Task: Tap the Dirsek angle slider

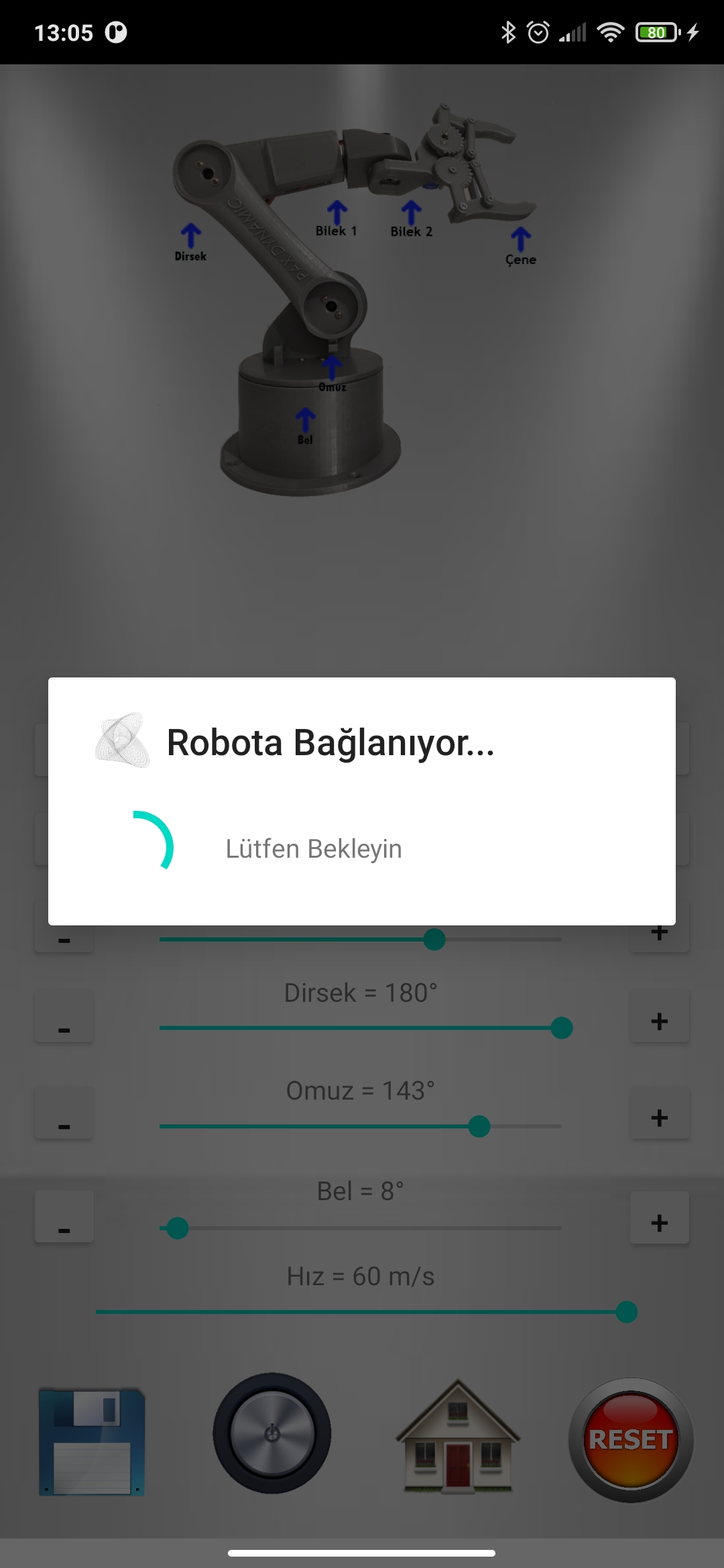Action: (x=362, y=1028)
